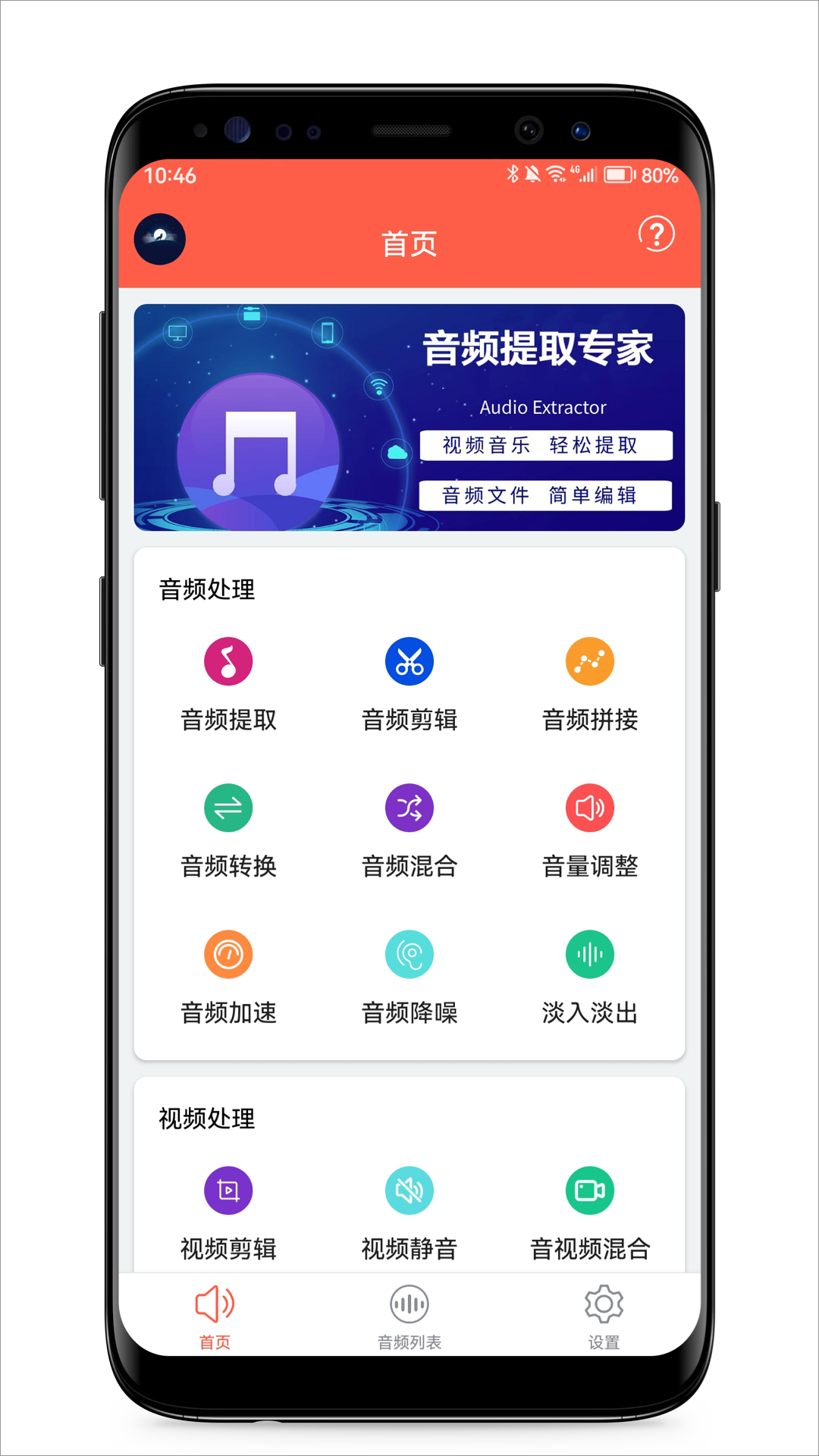
Task: Open 淡入淡出 fade in and out
Action: 590,977
